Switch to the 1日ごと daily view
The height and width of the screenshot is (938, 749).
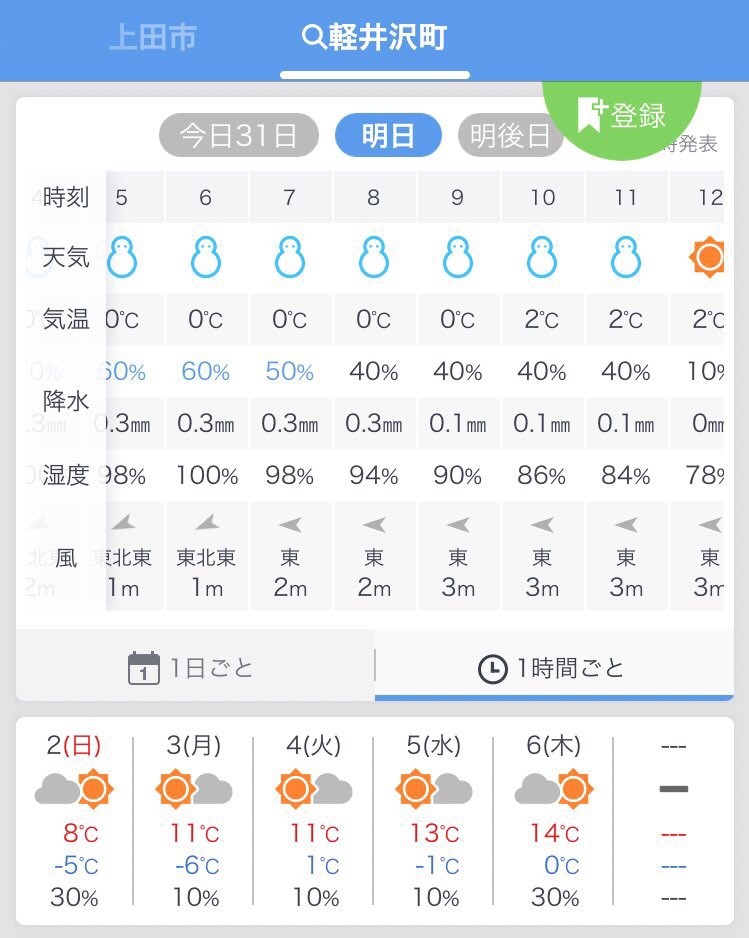[x=195, y=667]
